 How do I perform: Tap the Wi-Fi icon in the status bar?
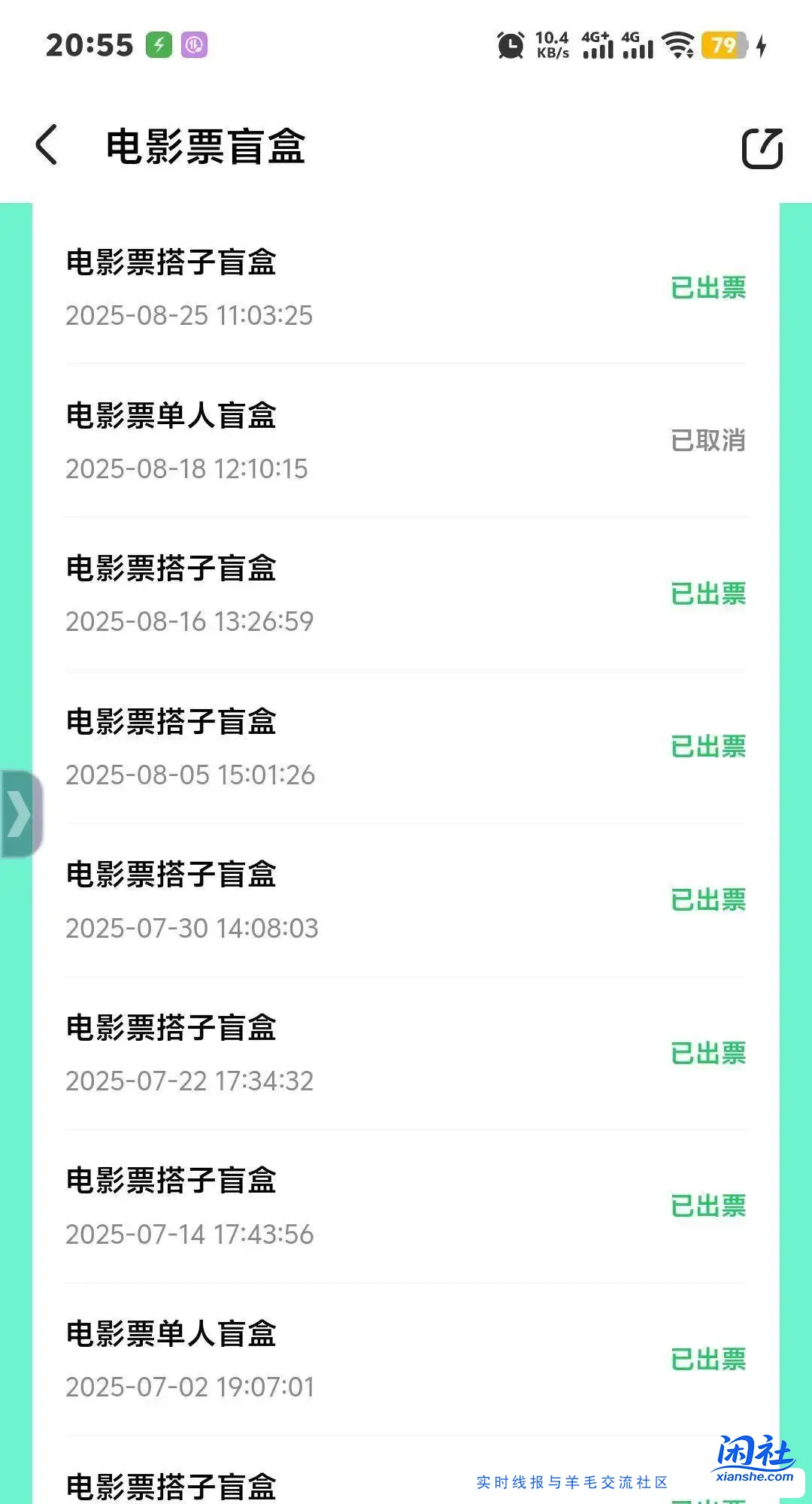pos(678,44)
